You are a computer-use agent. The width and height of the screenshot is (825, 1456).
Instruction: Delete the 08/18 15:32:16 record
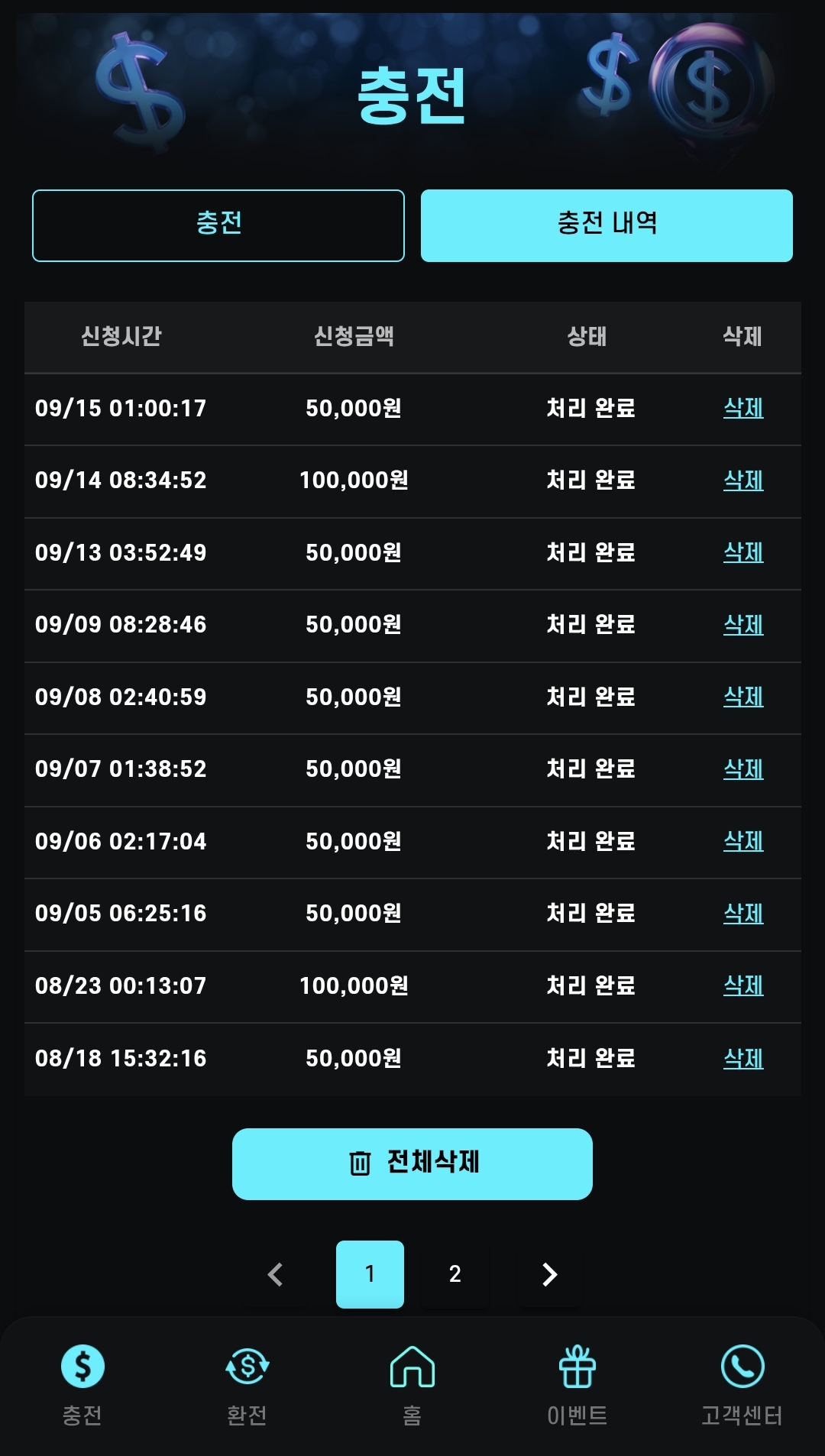pyautogui.click(x=742, y=1058)
